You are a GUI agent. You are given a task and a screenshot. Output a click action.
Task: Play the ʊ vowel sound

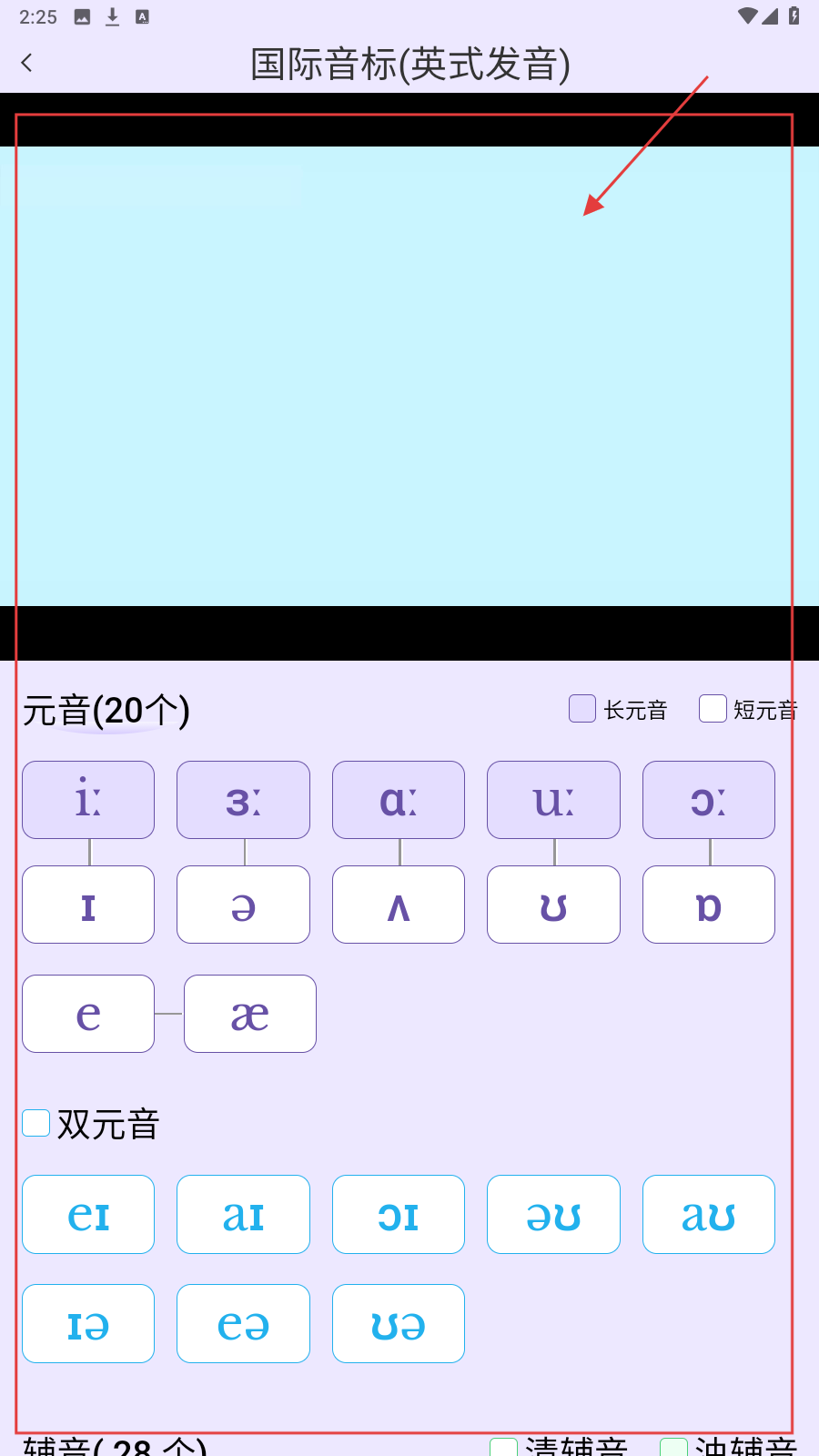[x=553, y=905]
